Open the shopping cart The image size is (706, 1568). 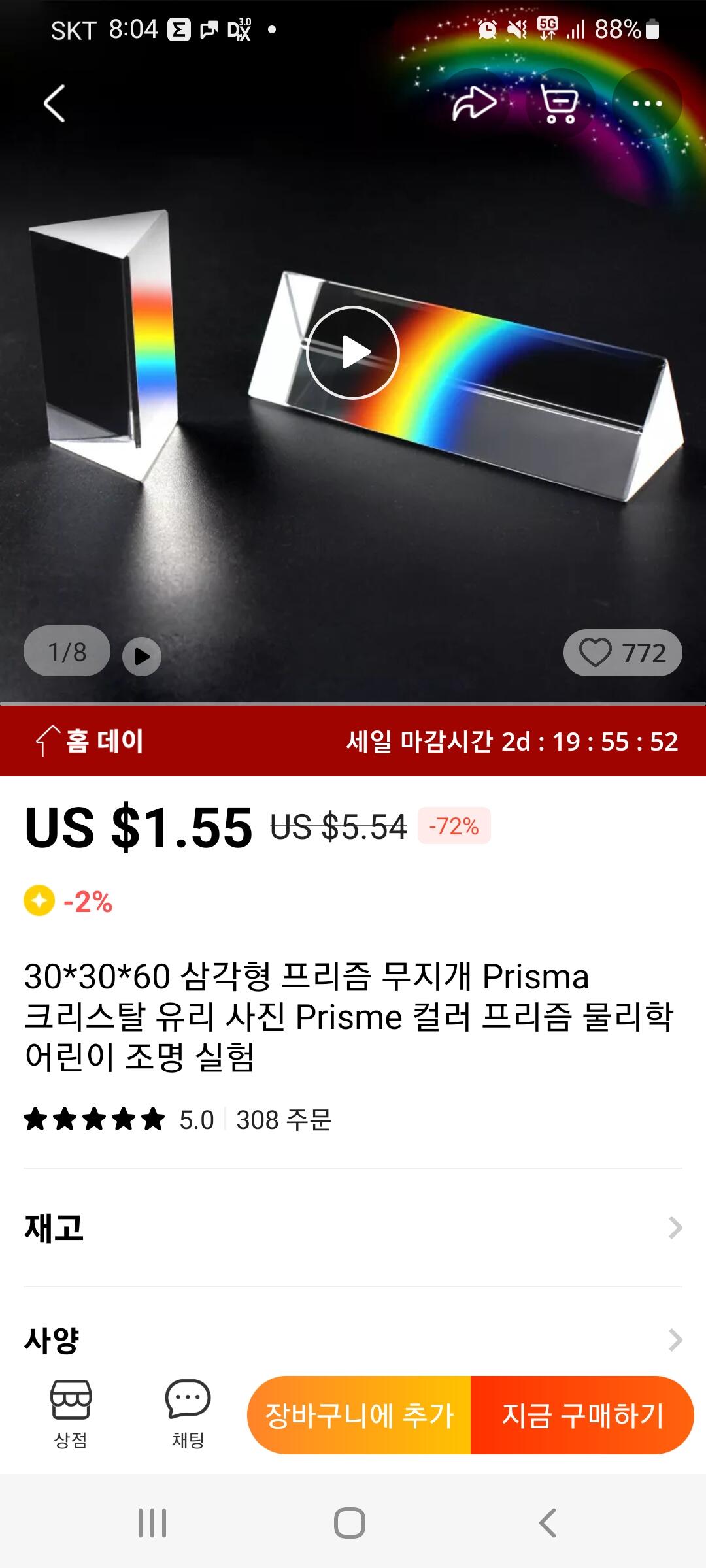pyautogui.click(x=560, y=103)
